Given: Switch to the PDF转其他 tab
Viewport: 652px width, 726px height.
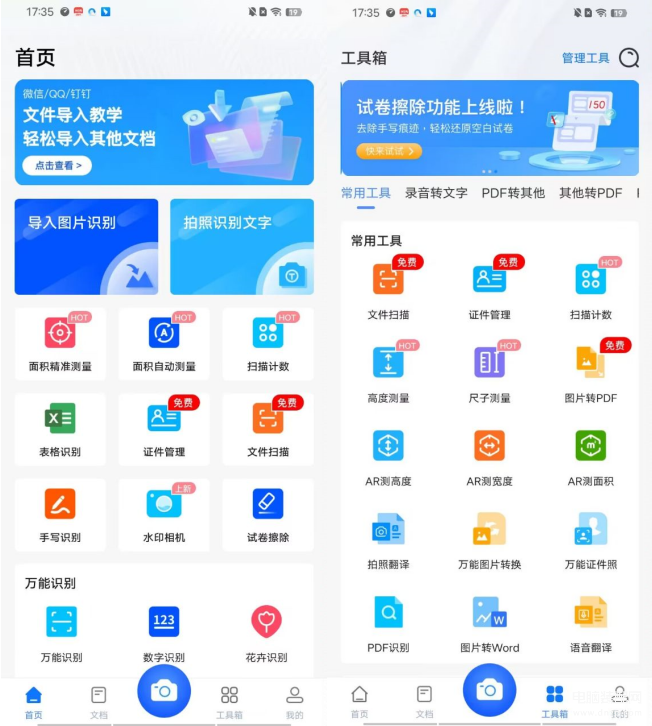Looking at the screenshot, I should coord(513,193).
